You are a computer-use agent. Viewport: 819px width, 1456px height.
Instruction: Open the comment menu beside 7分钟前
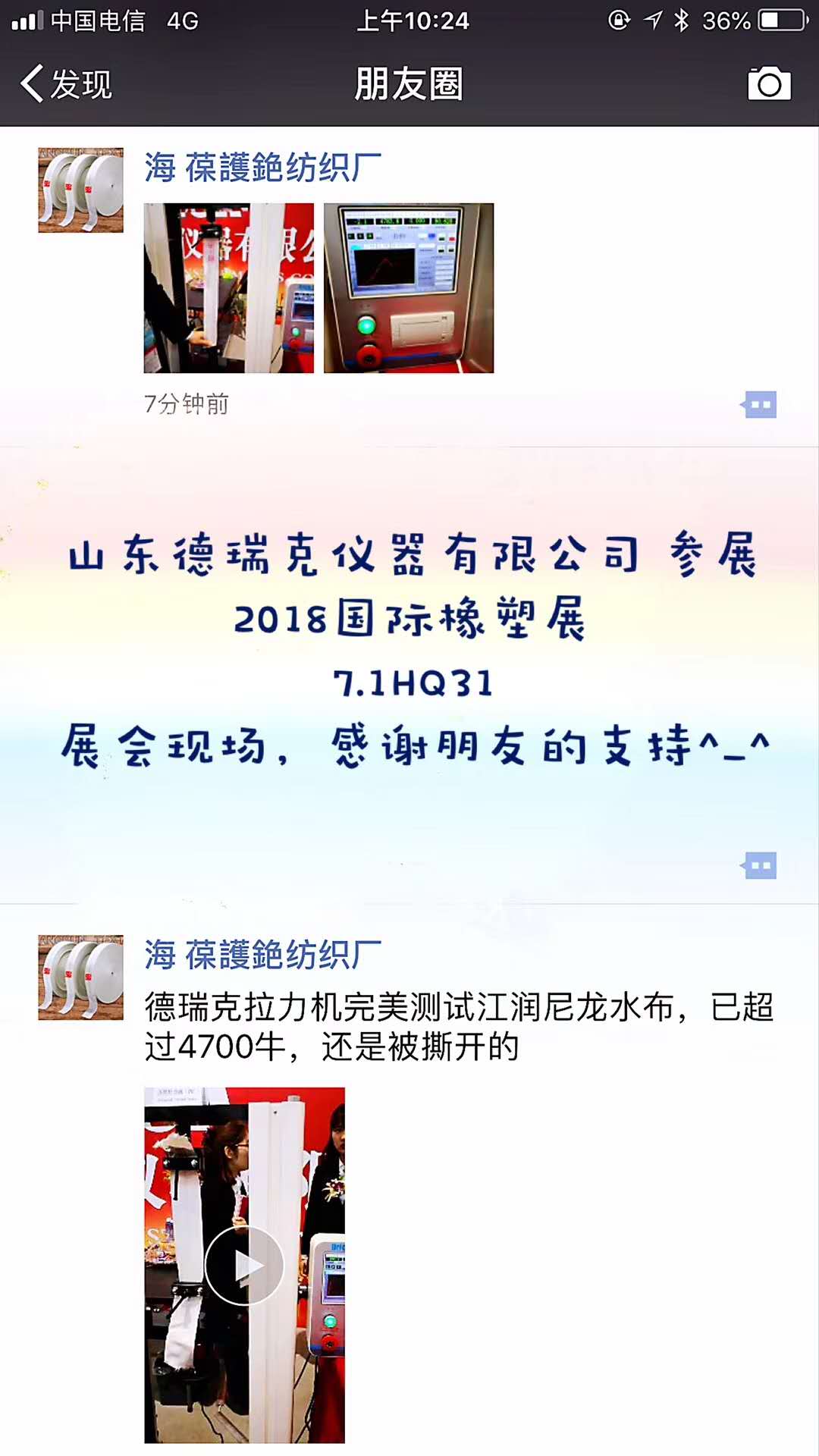[759, 404]
